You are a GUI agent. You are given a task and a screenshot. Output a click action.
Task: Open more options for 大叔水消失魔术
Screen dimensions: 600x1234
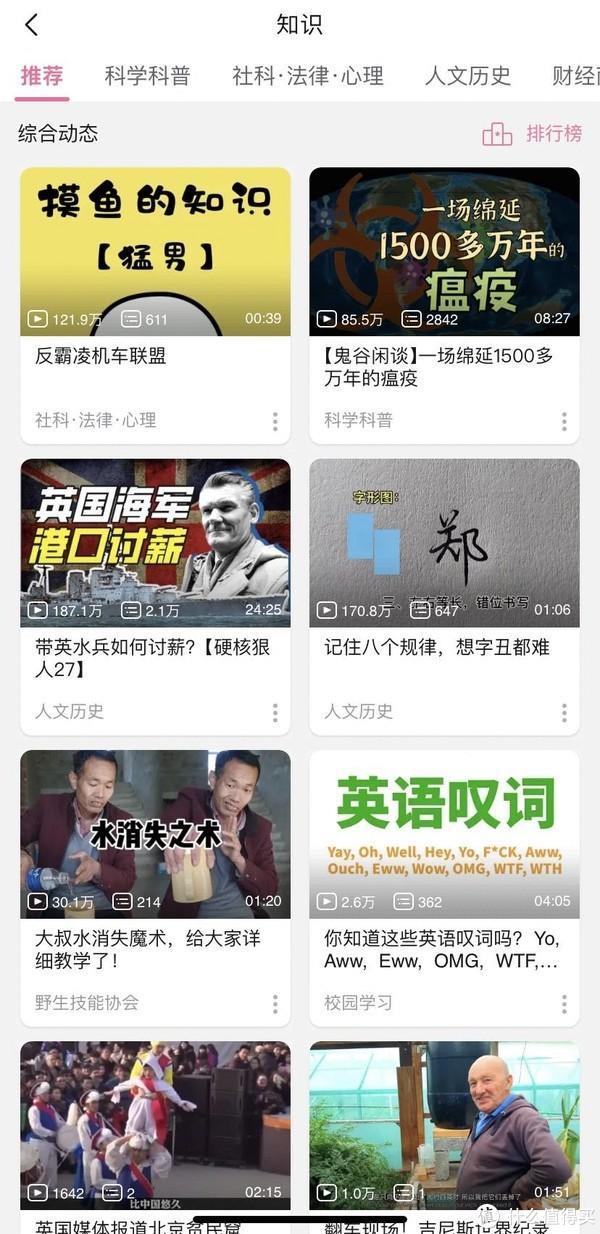tap(275, 1003)
